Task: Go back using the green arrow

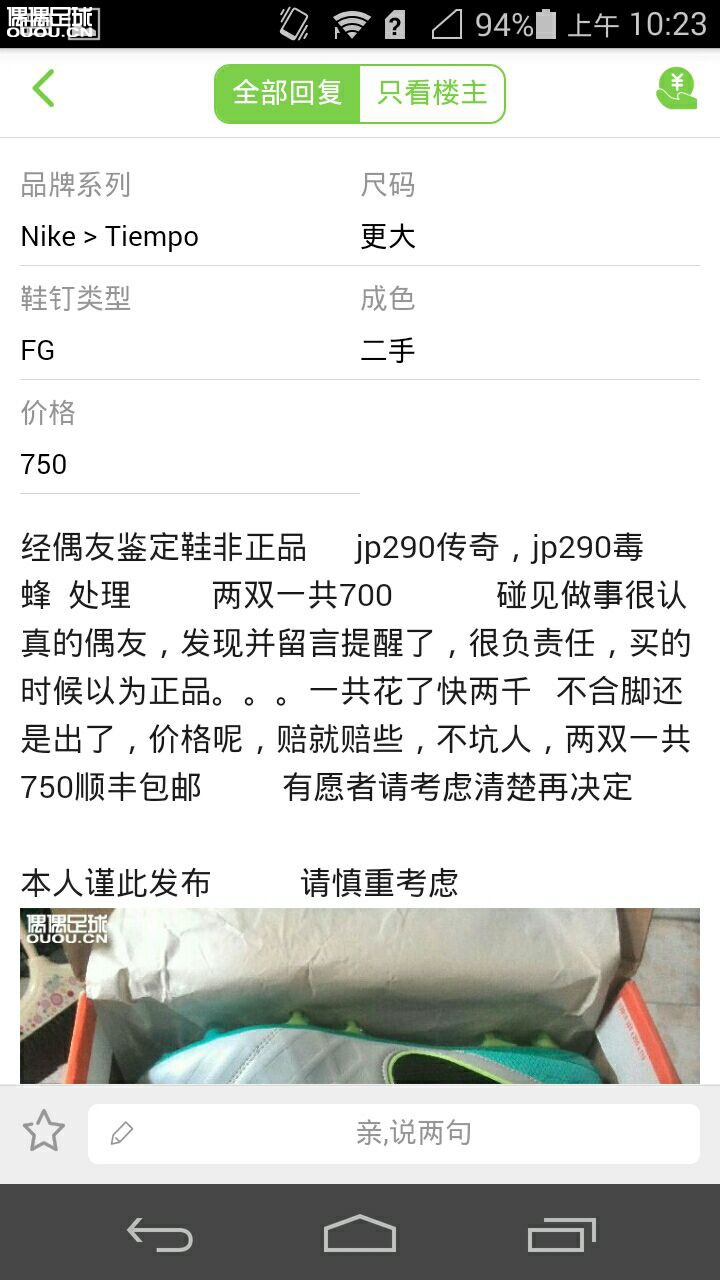Action: pos(43,89)
